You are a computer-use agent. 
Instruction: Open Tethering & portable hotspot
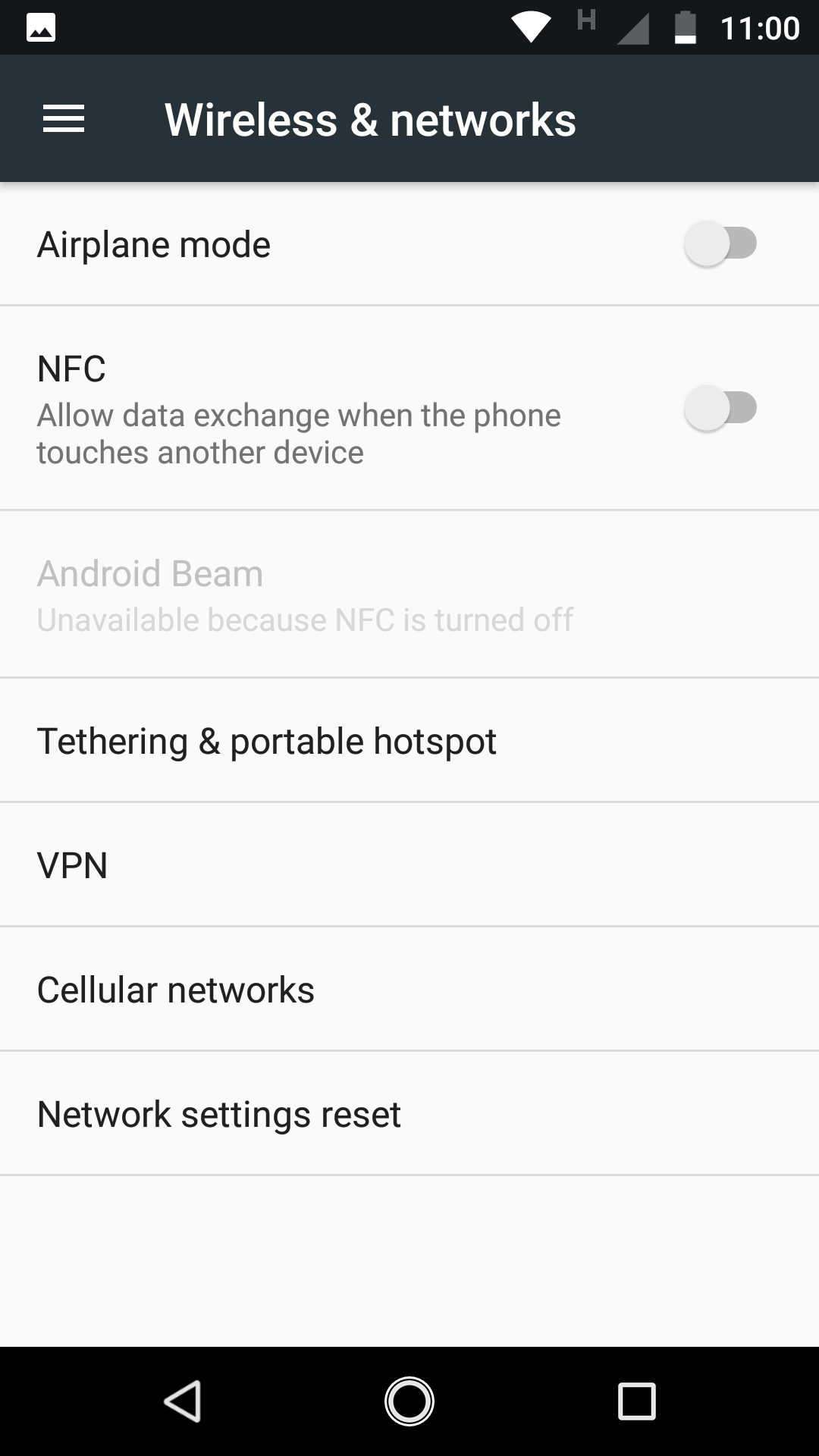point(409,740)
